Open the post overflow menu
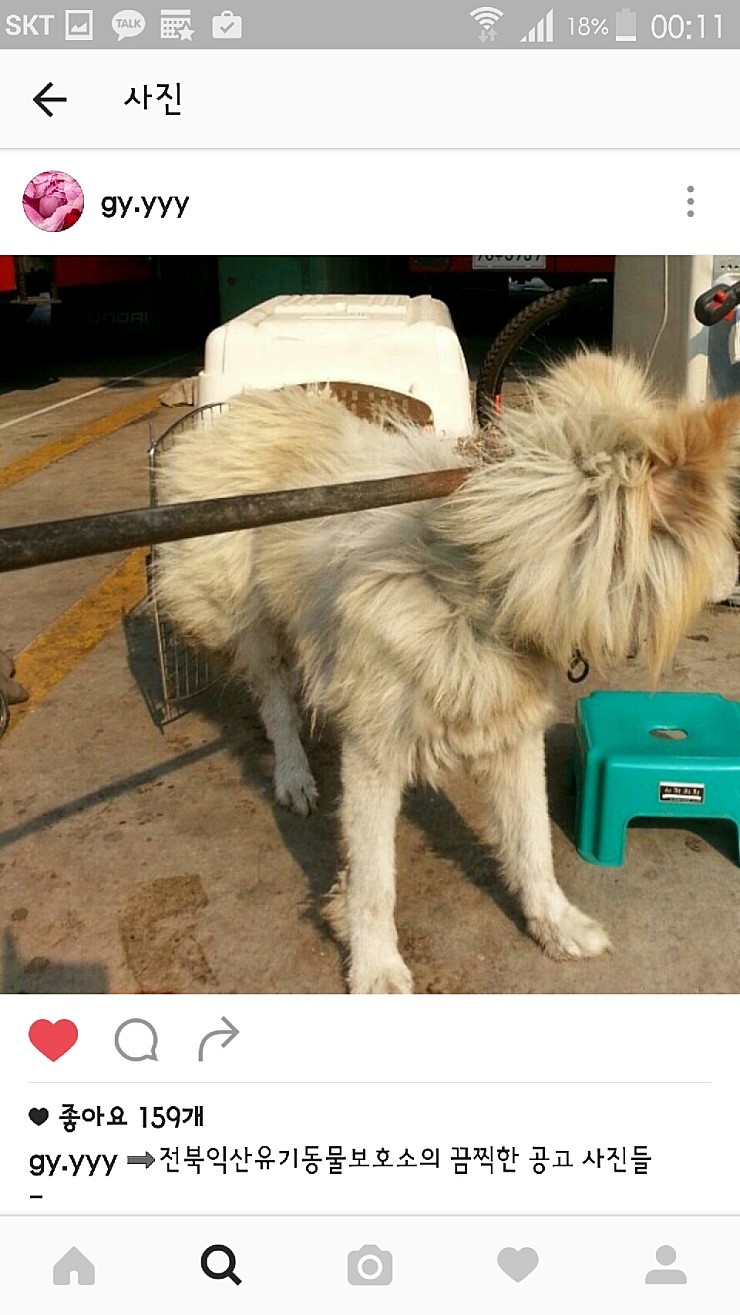The height and width of the screenshot is (1315, 740). pos(690,201)
